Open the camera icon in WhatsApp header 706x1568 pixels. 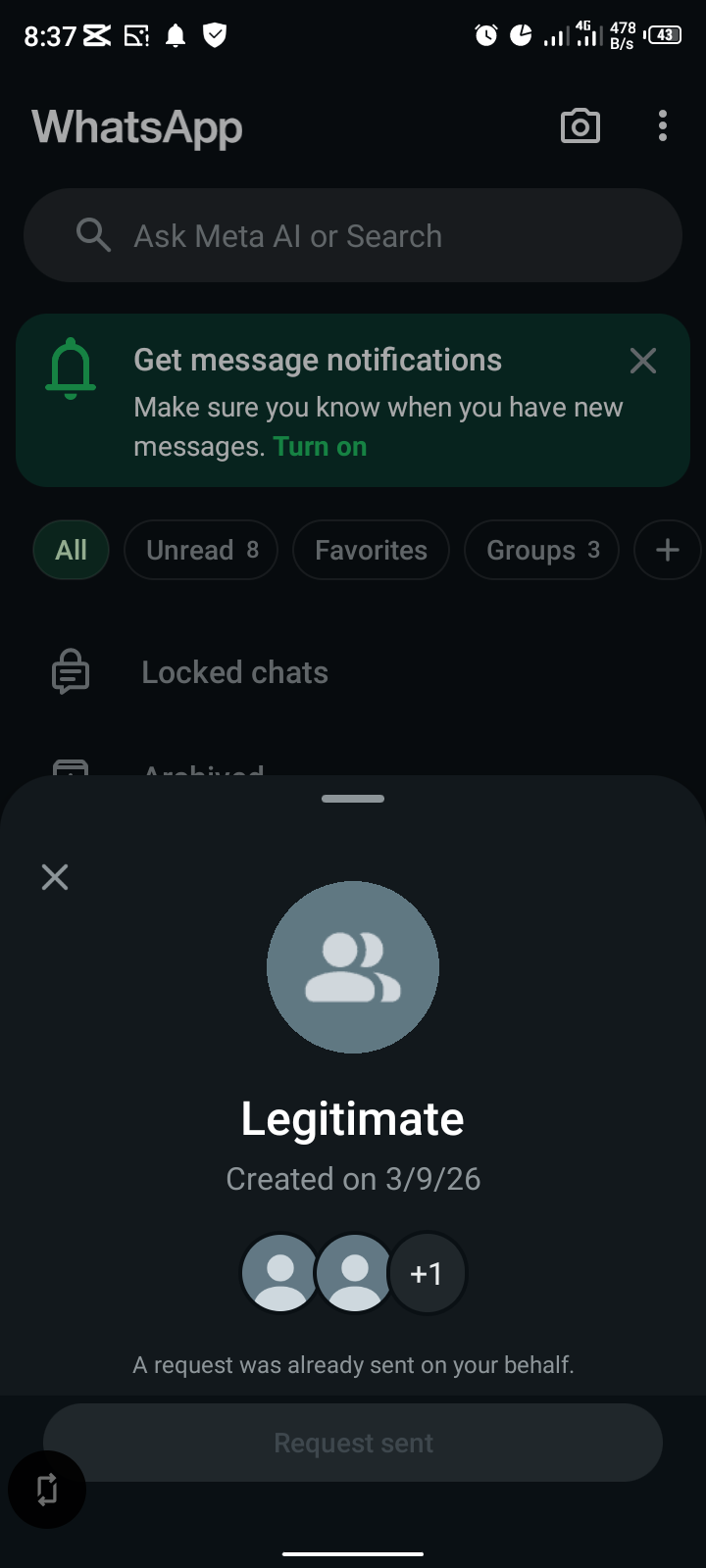point(580,126)
